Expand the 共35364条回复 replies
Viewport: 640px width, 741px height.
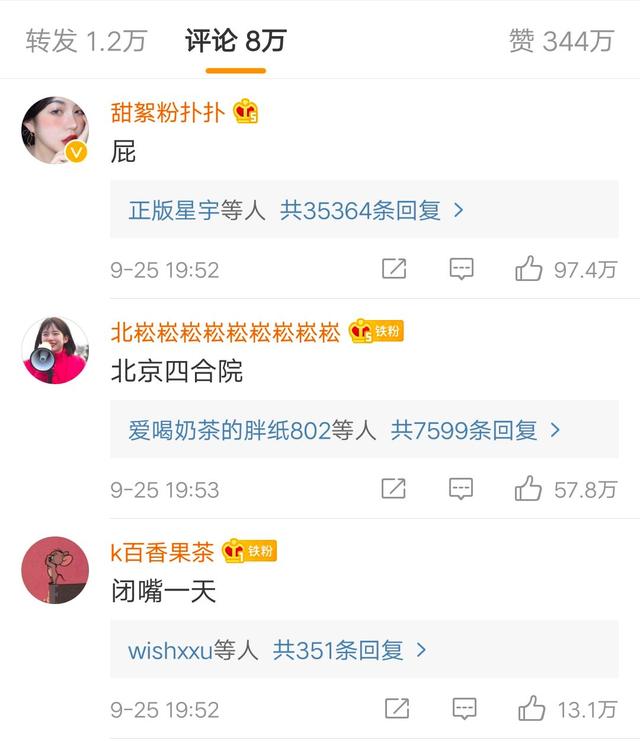coord(371,211)
